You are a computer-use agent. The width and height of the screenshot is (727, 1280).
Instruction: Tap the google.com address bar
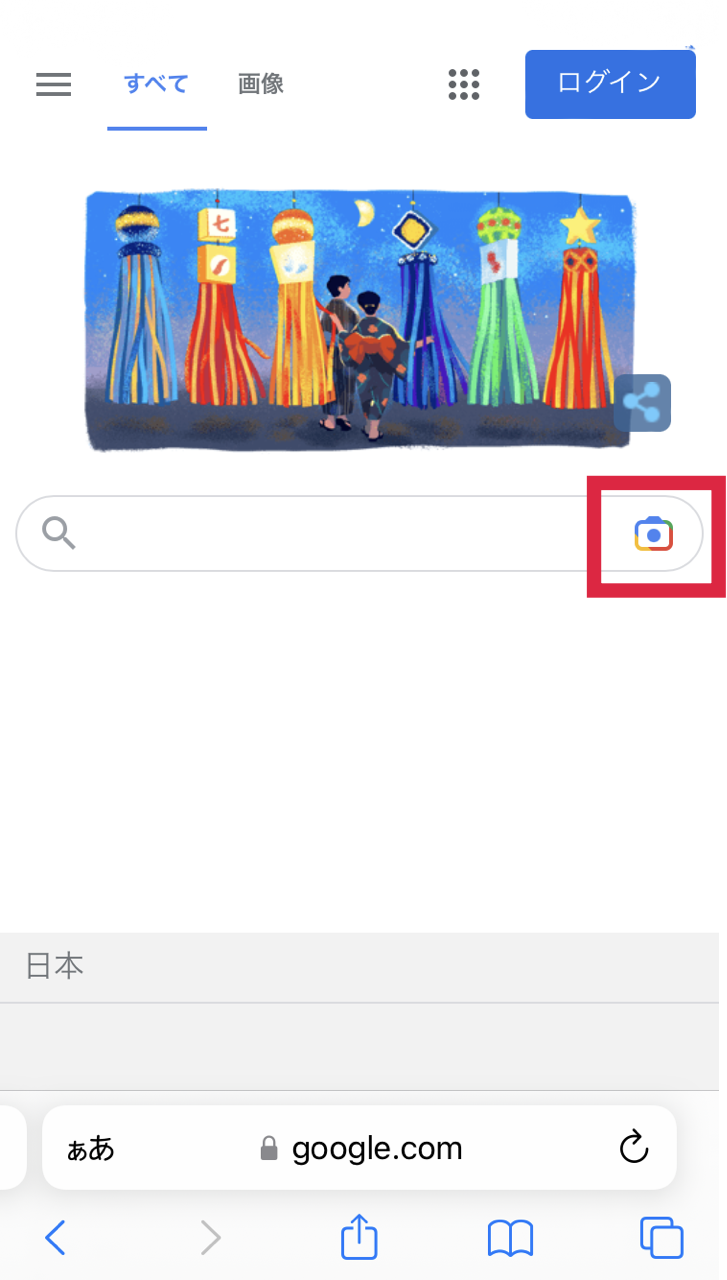[x=362, y=1148]
